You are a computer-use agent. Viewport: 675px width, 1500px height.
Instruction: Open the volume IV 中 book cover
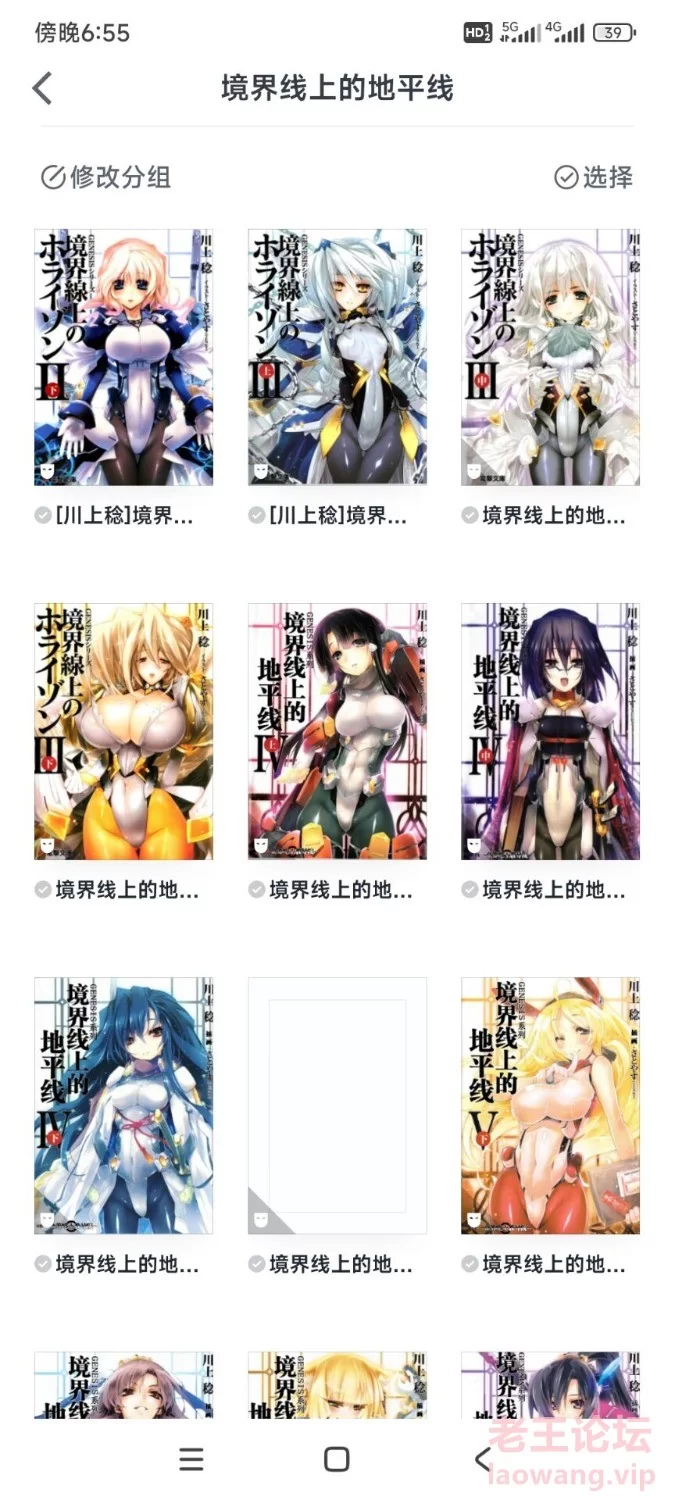tap(551, 732)
